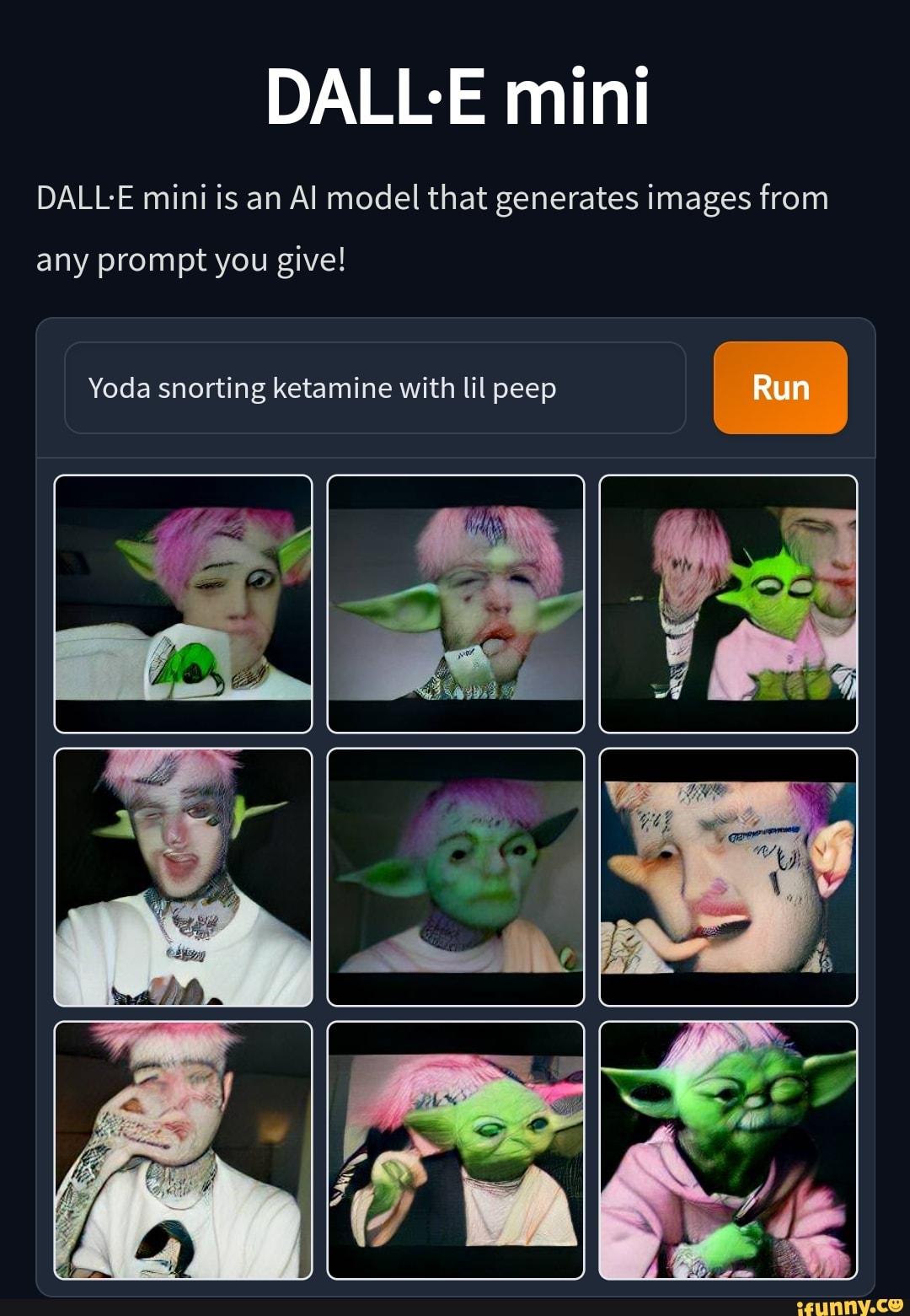This screenshot has height=1316, width=910.
Task: Open the image with a hand covering the face
Action: pyautogui.click(x=183, y=1150)
